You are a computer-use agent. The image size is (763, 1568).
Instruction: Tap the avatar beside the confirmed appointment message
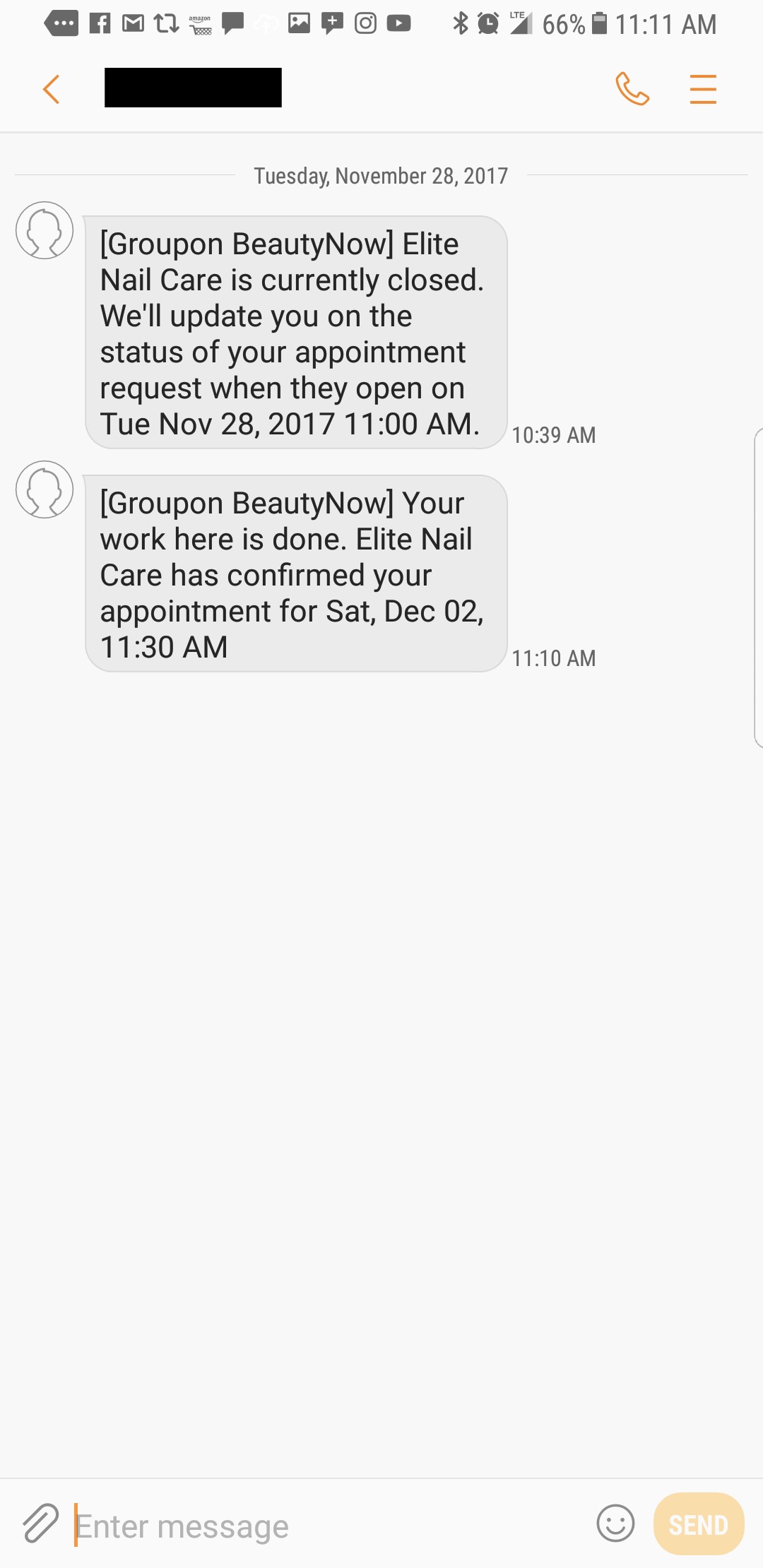pos(45,489)
